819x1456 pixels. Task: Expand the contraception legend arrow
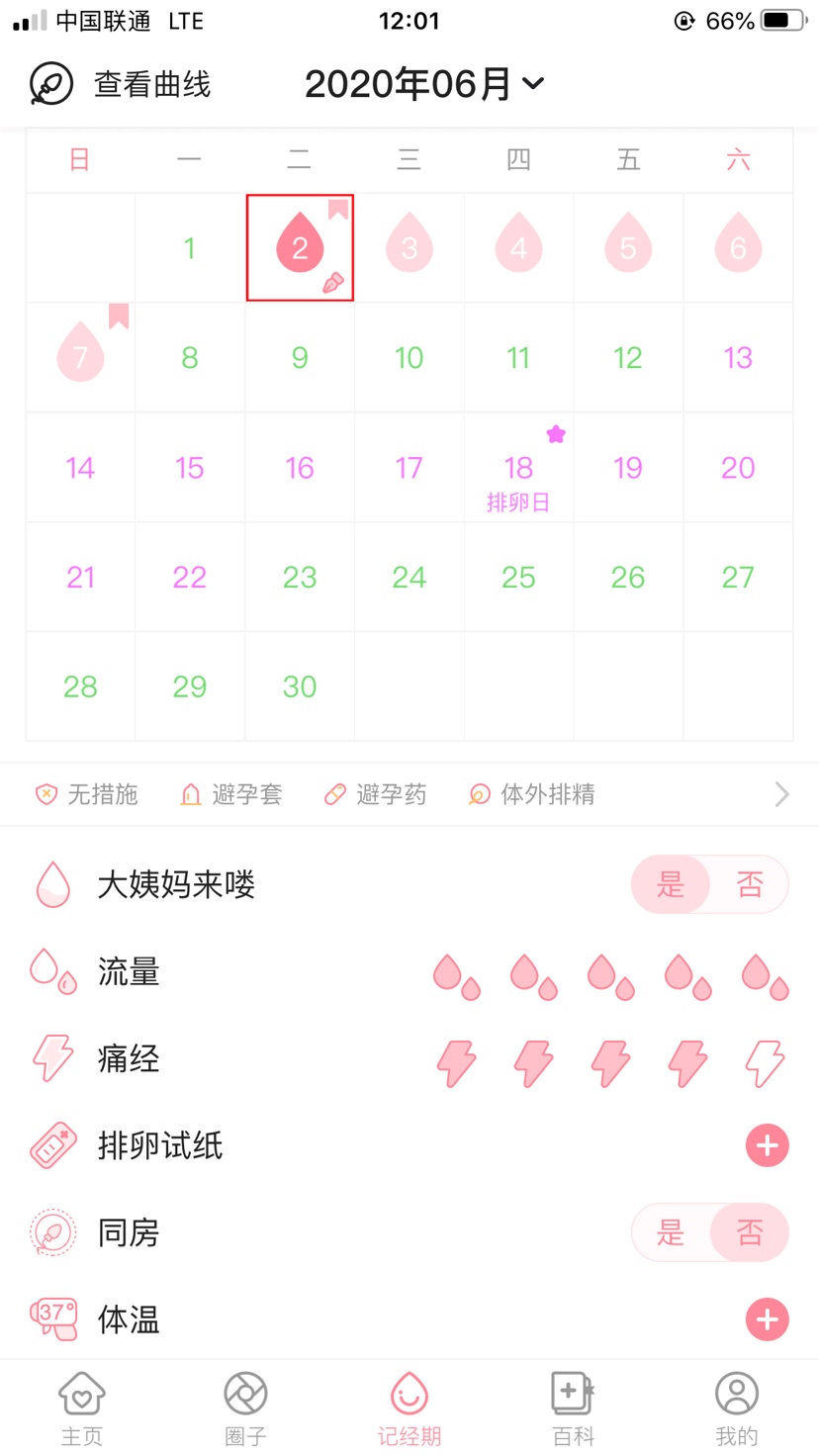pyautogui.click(x=781, y=794)
